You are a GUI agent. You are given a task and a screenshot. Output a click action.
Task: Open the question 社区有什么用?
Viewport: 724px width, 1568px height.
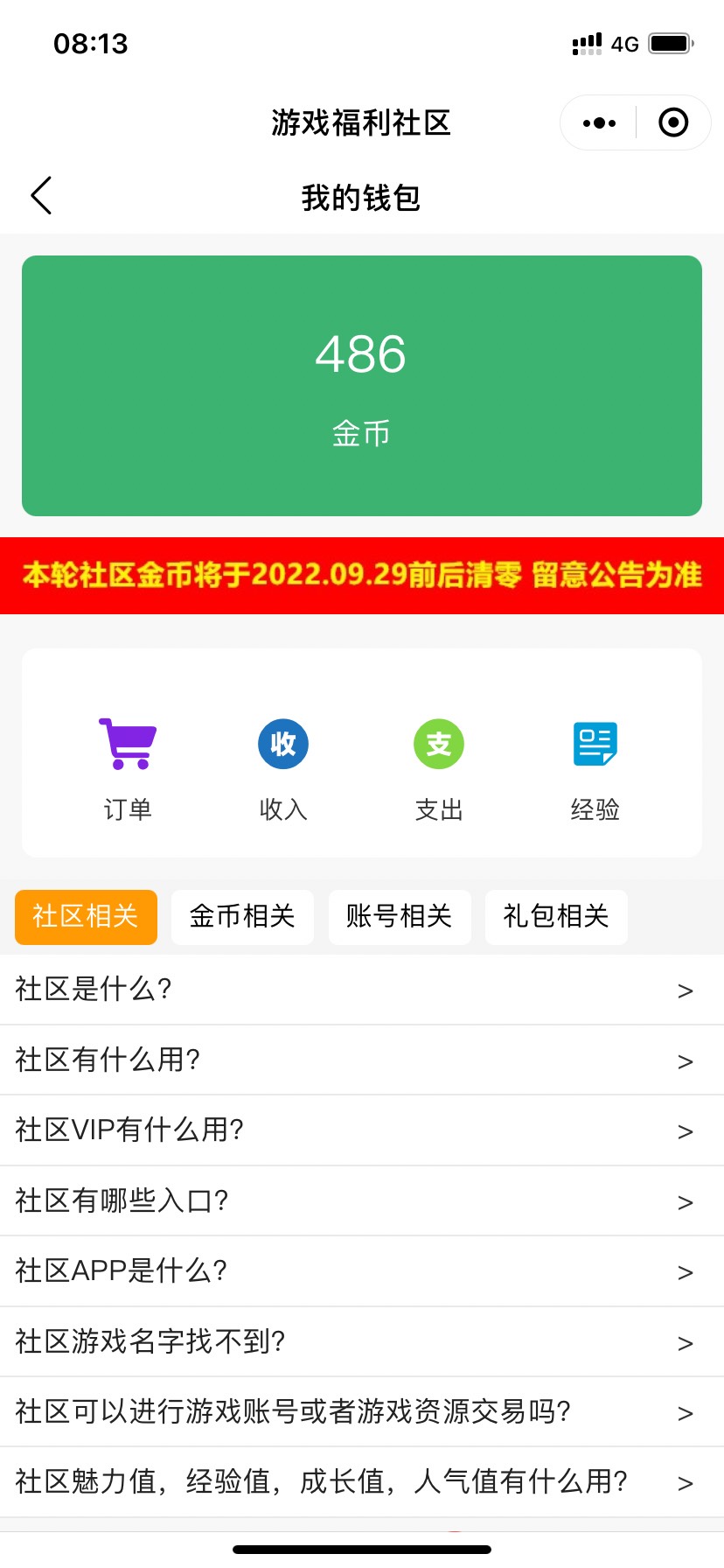pyautogui.click(x=362, y=1060)
